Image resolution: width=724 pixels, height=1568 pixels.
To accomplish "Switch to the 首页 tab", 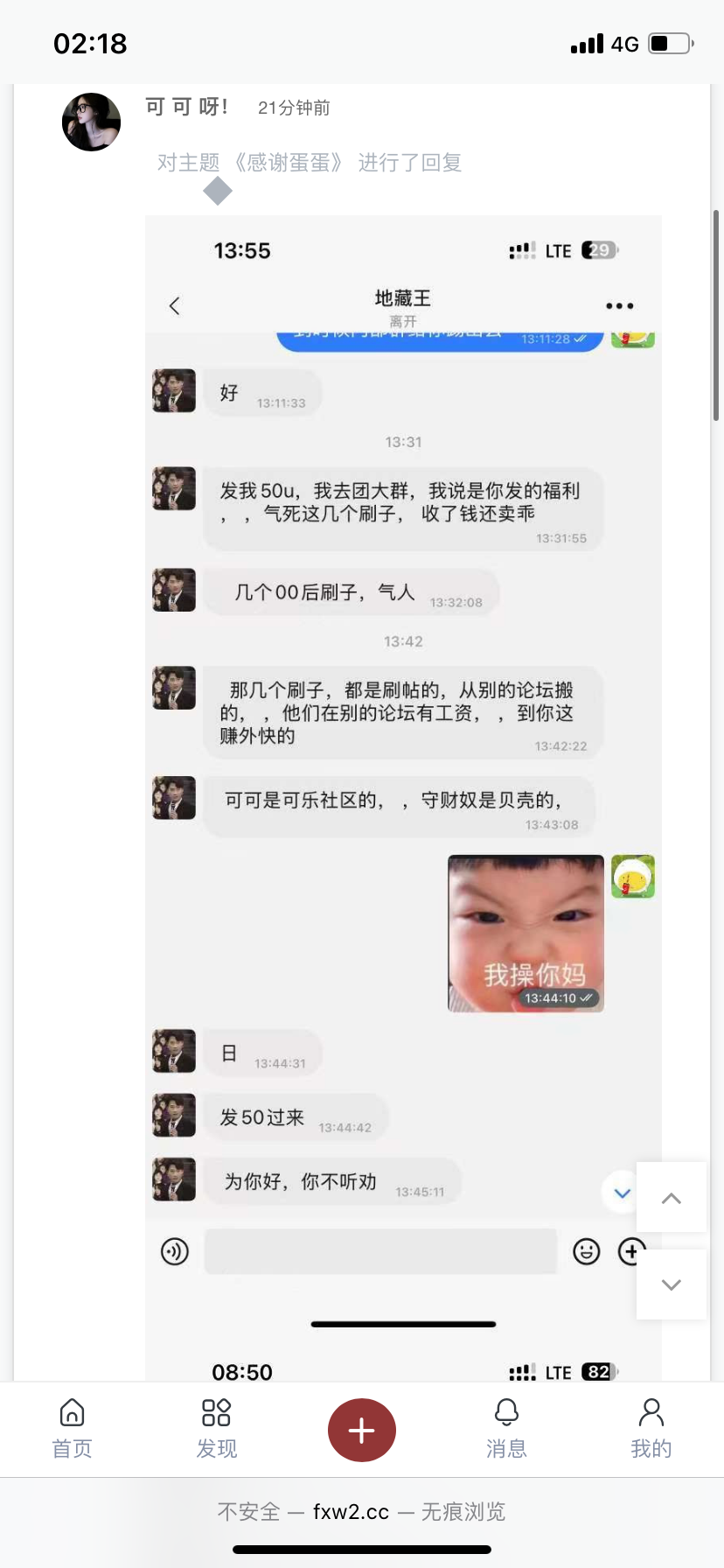I will (x=72, y=1429).
